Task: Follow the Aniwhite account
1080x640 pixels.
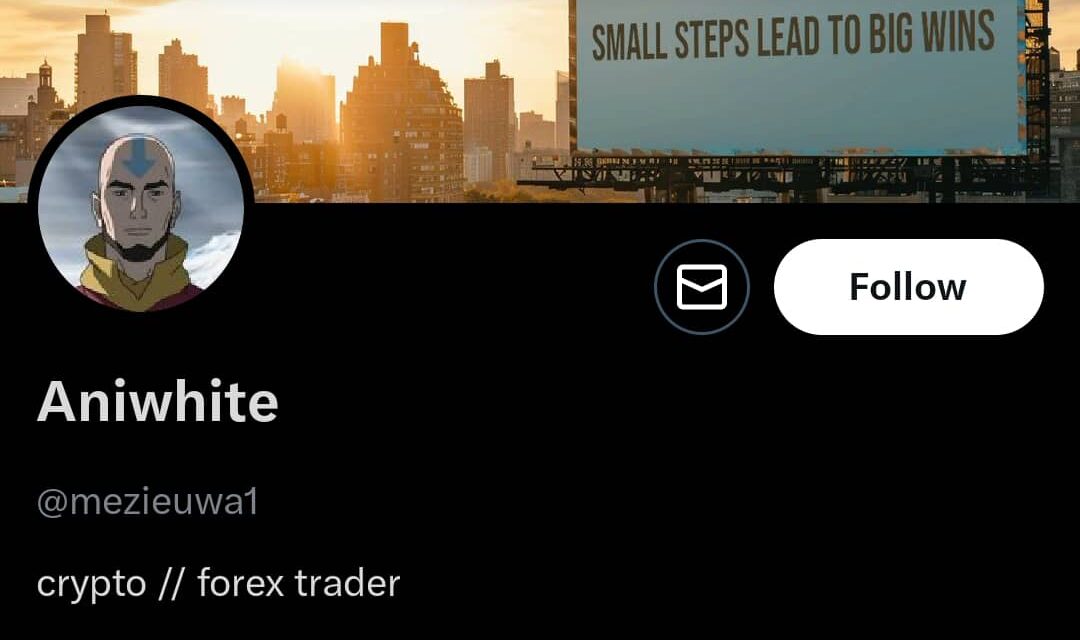Action: click(908, 287)
